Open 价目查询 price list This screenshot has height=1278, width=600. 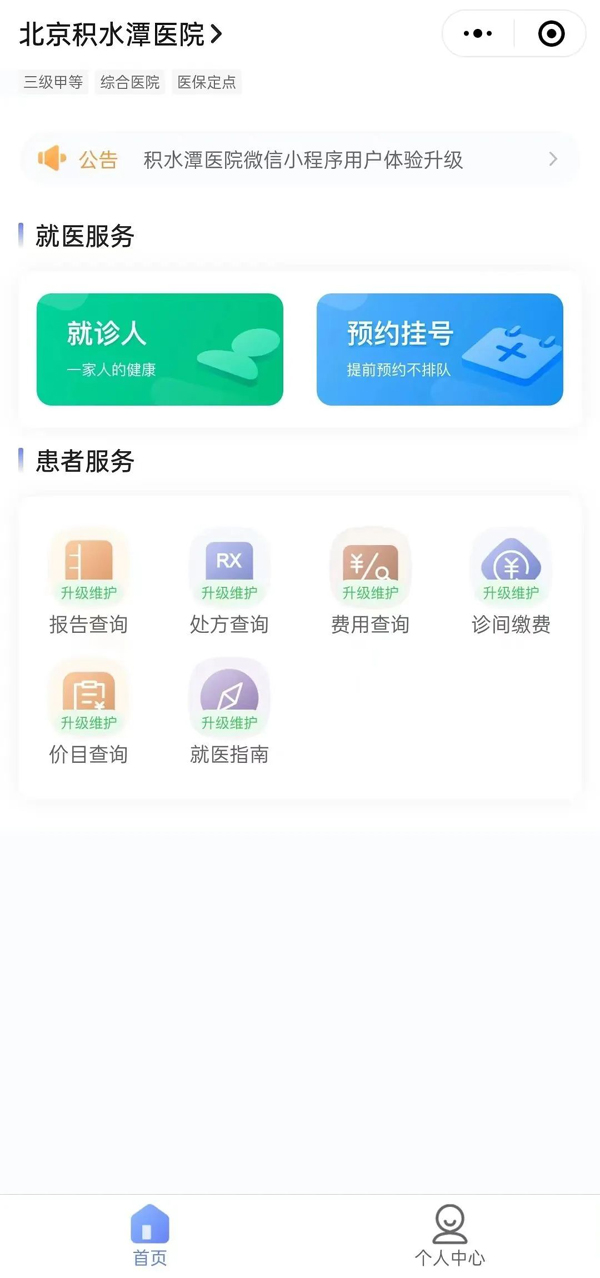(89, 712)
